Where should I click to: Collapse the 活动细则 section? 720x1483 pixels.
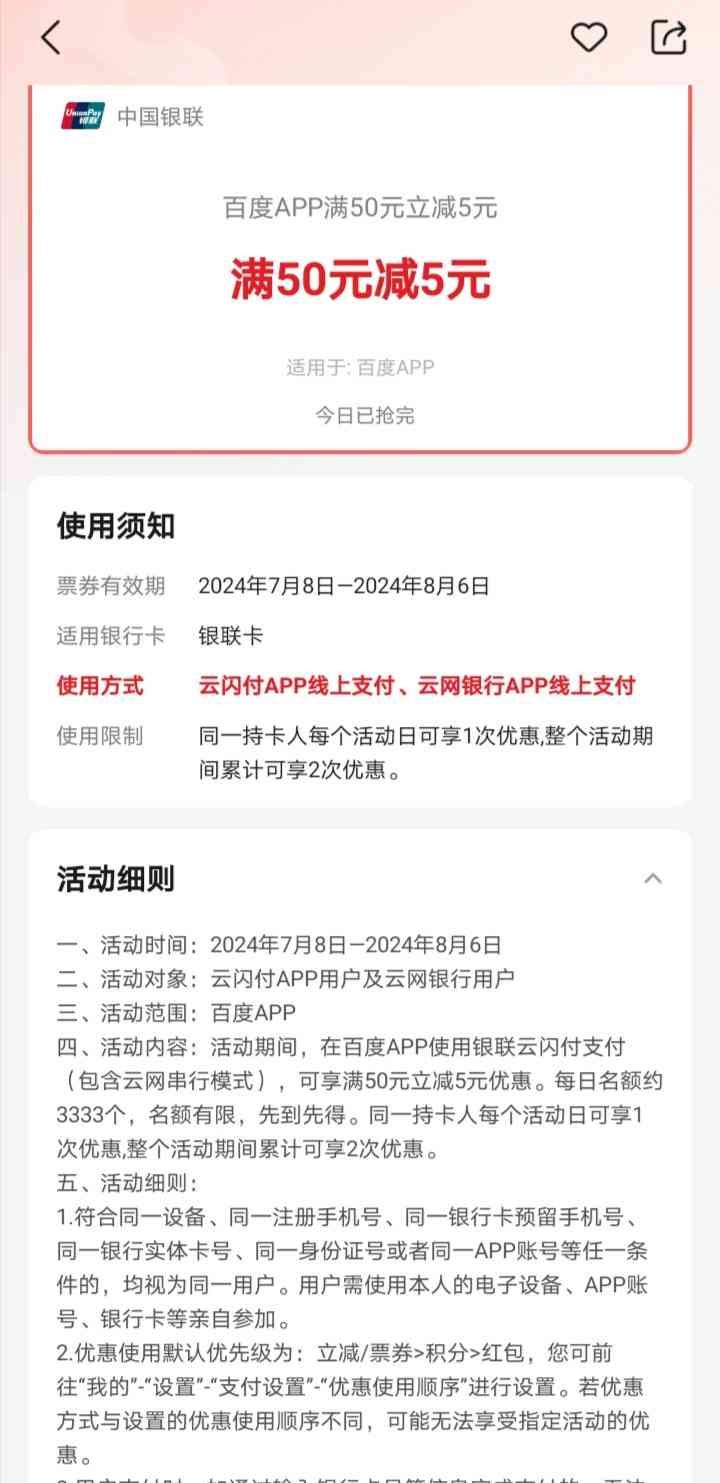coord(653,879)
